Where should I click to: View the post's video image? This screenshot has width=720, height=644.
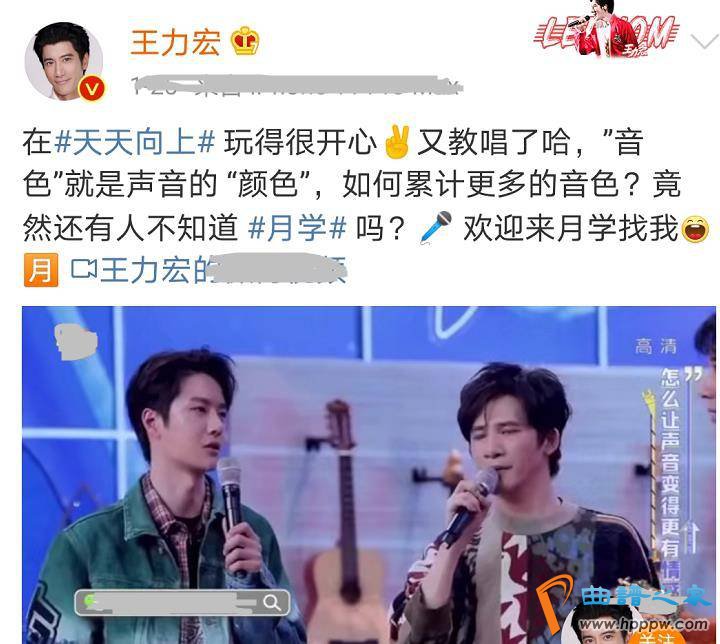tap(368, 470)
